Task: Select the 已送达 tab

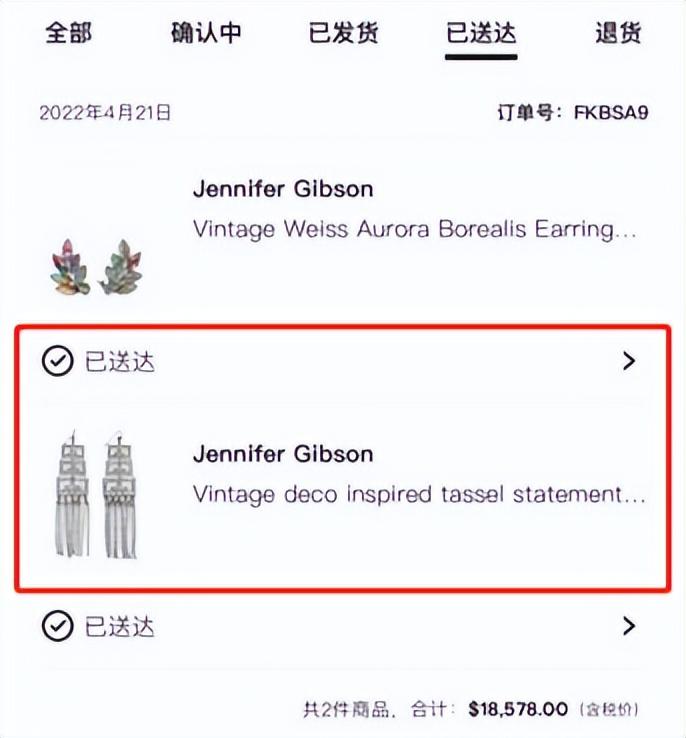Action: tap(481, 33)
